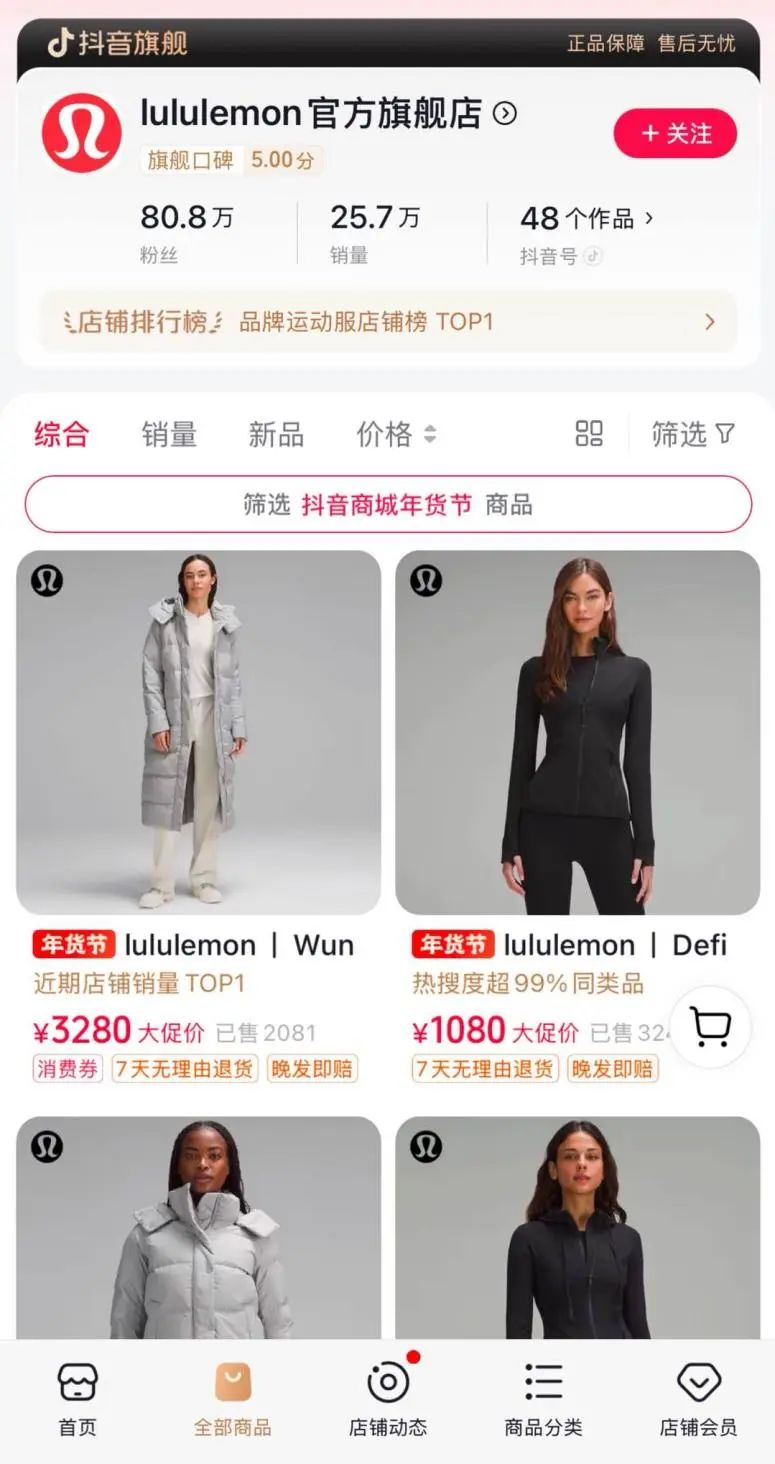Image resolution: width=775 pixels, height=1464 pixels.
Task: Switch to the 全部商品 tab
Action: tap(232, 1398)
